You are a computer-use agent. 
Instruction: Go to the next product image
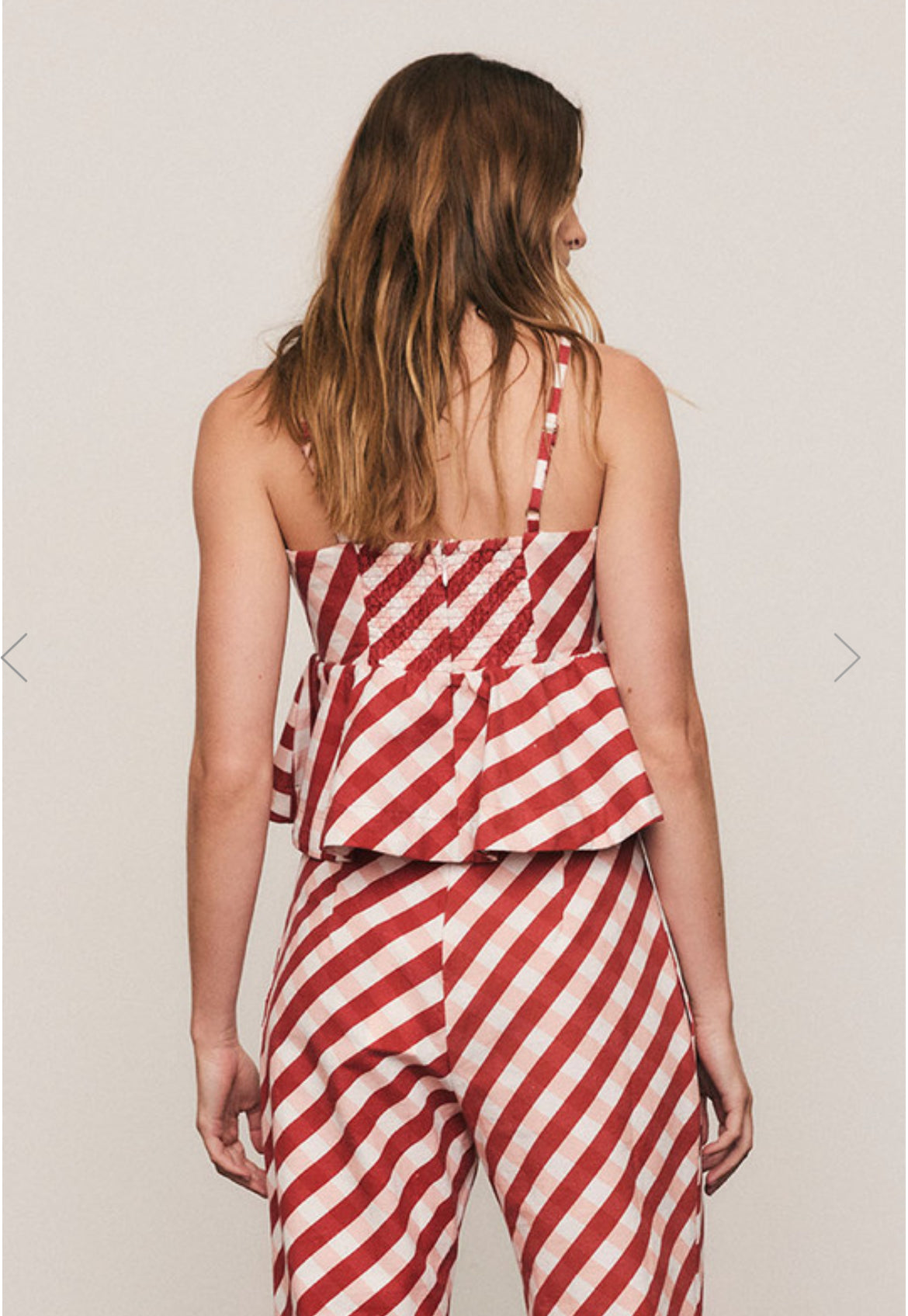pyautogui.click(x=846, y=657)
